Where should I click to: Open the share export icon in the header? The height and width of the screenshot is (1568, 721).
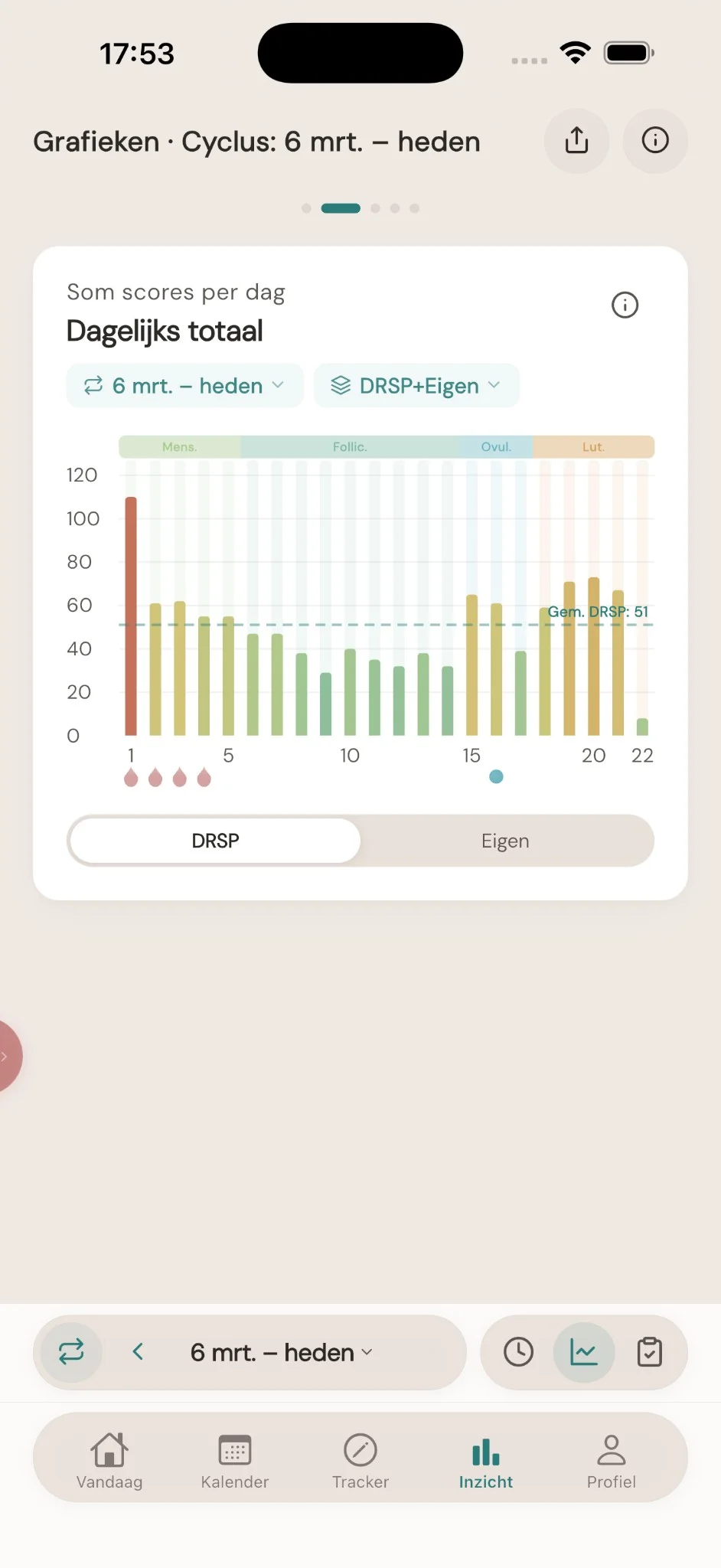576,141
